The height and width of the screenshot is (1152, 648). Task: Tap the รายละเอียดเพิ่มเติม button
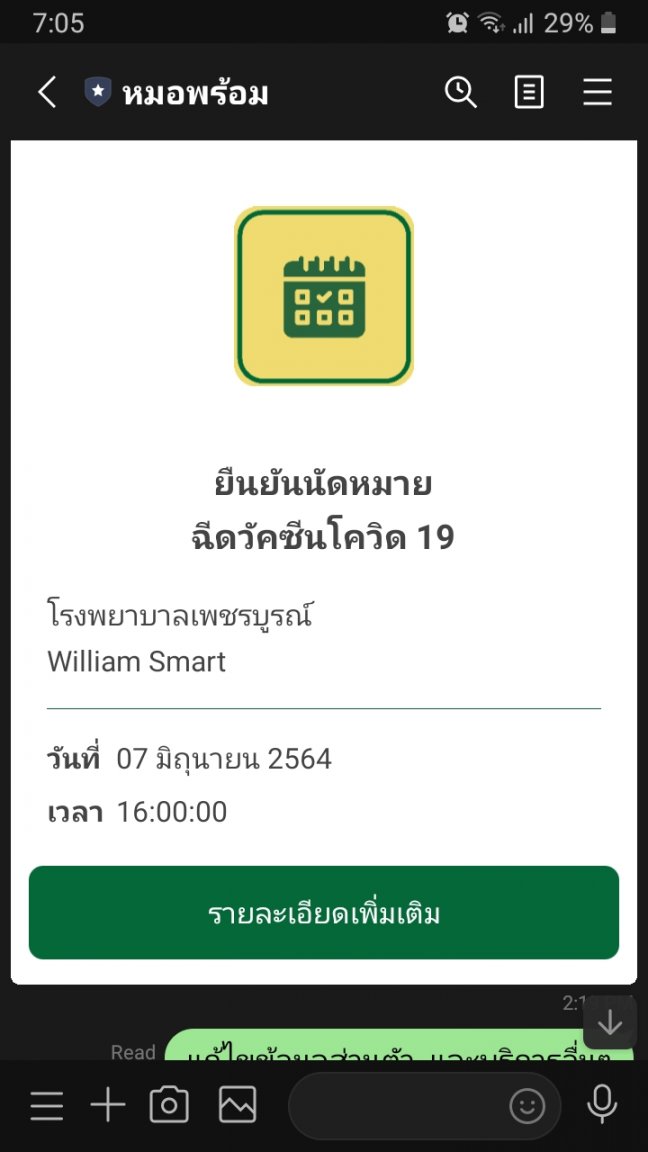pos(323,913)
